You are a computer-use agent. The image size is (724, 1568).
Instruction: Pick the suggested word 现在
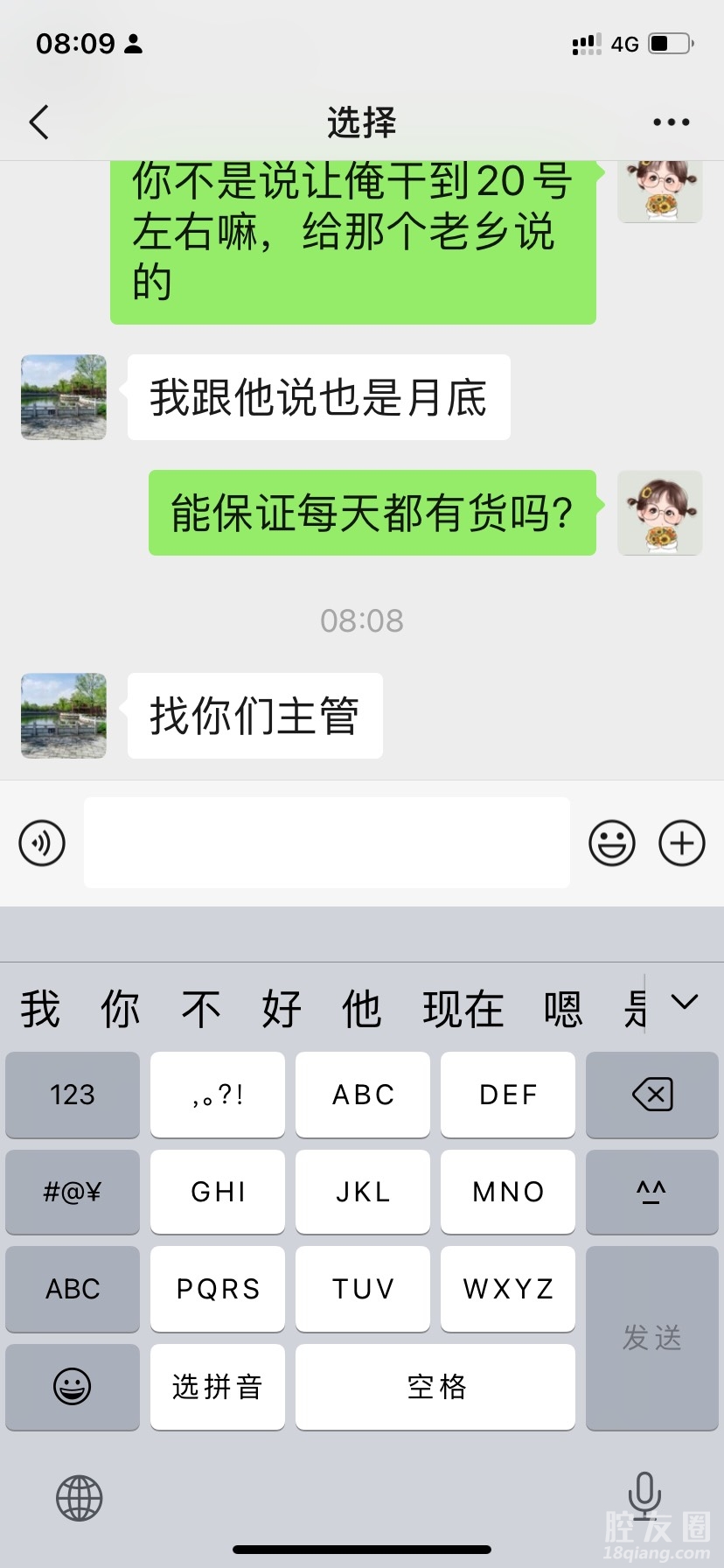pyautogui.click(x=463, y=1009)
